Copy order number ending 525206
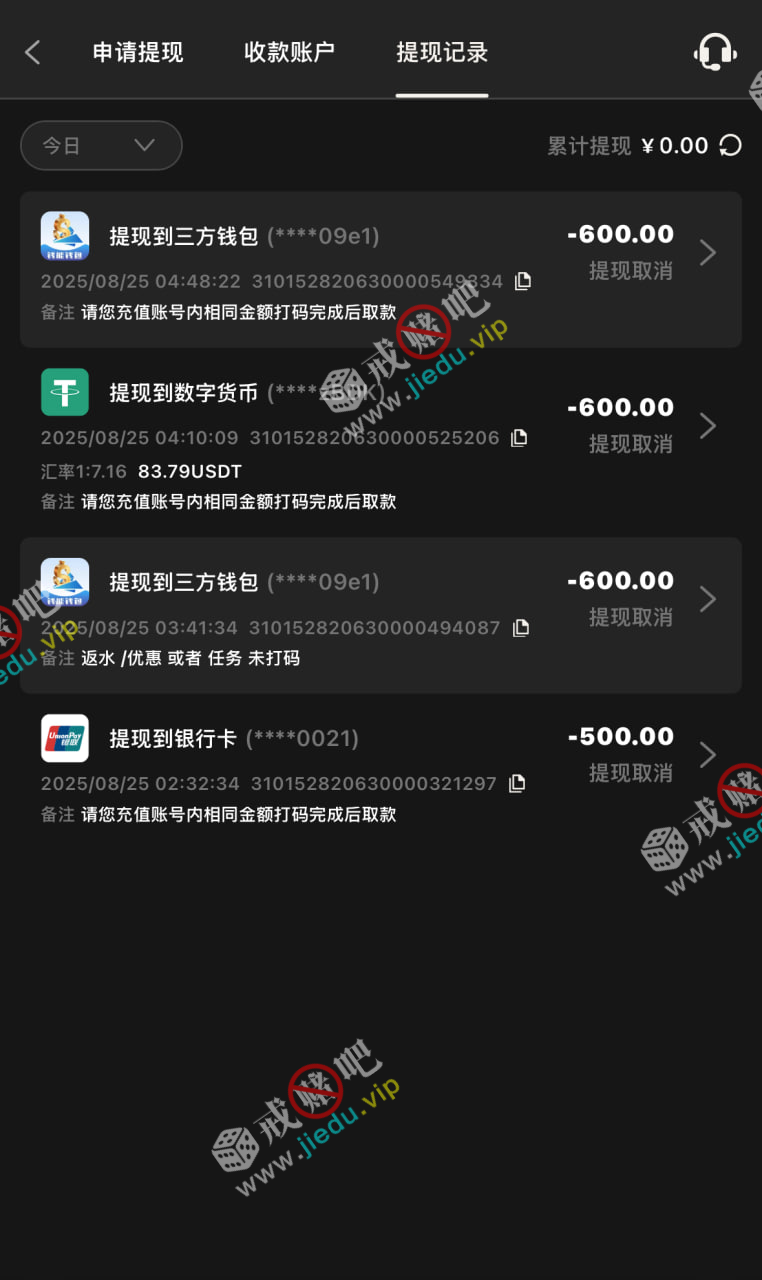The width and height of the screenshot is (762, 1280). point(518,438)
